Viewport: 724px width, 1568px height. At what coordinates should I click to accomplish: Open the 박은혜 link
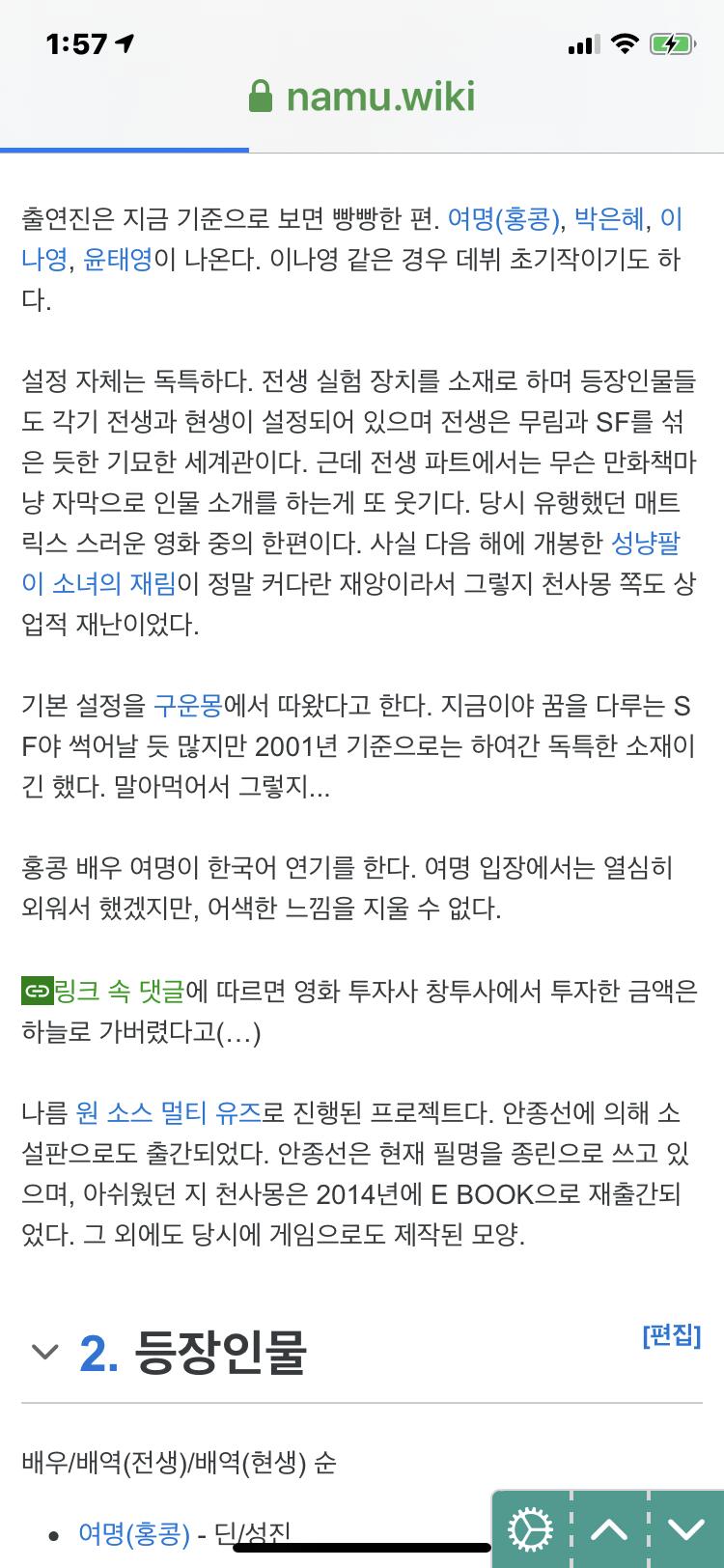(609, 219)
